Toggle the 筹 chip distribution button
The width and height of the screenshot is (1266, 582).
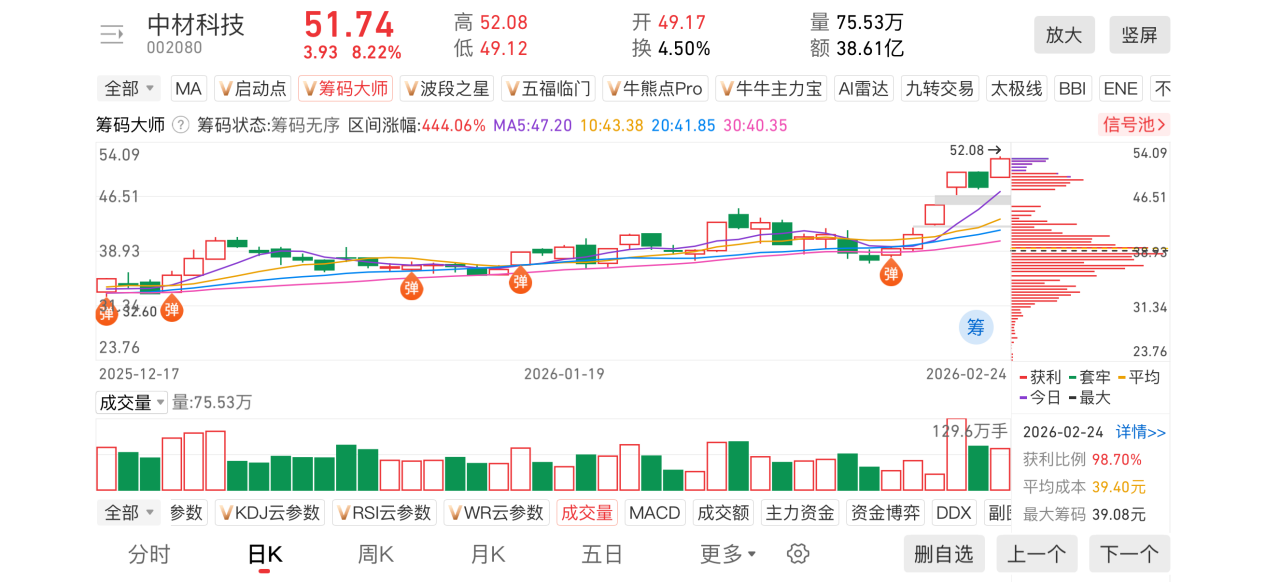(x=976, y=326)
